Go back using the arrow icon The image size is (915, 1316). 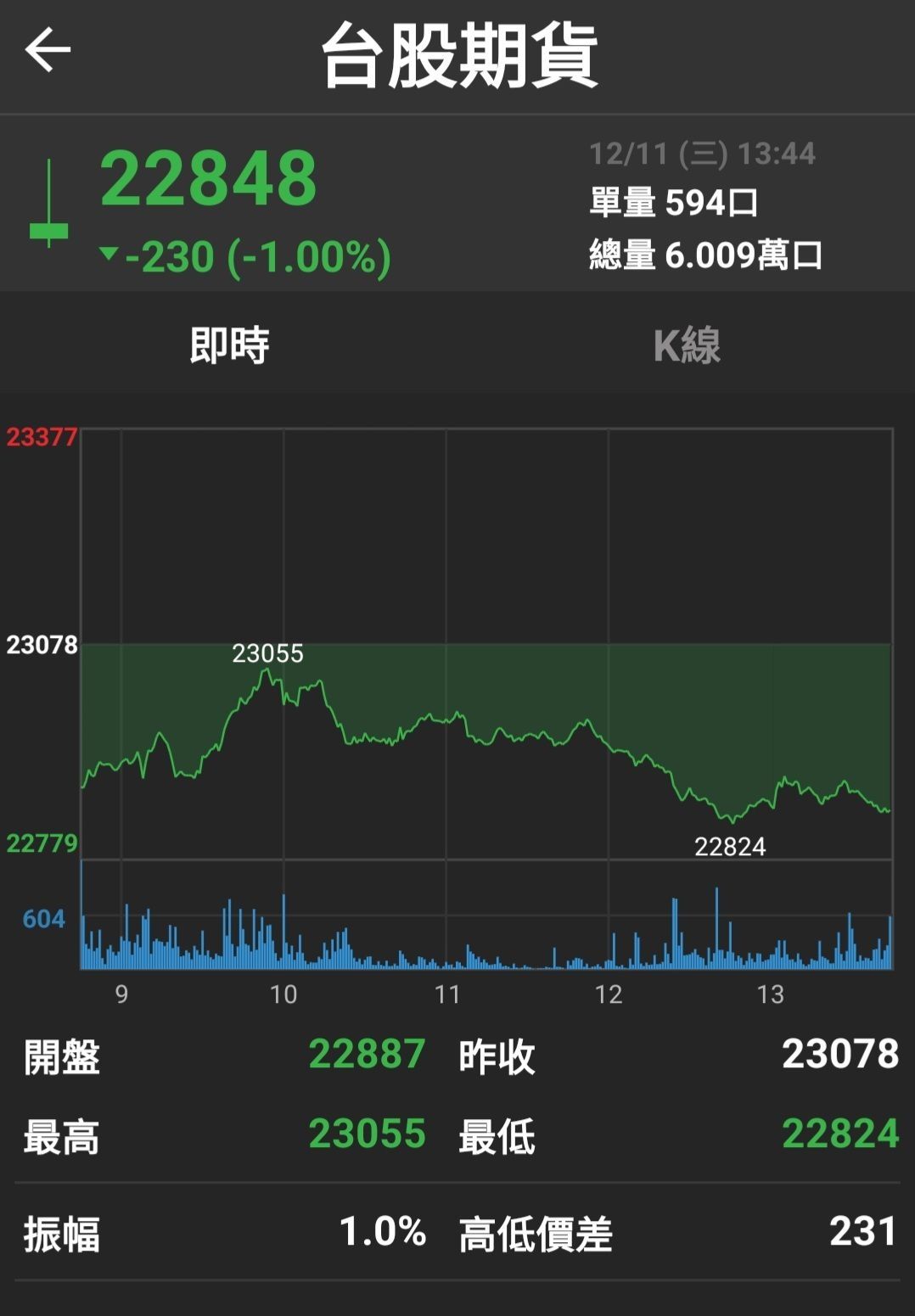coord(48,50)
